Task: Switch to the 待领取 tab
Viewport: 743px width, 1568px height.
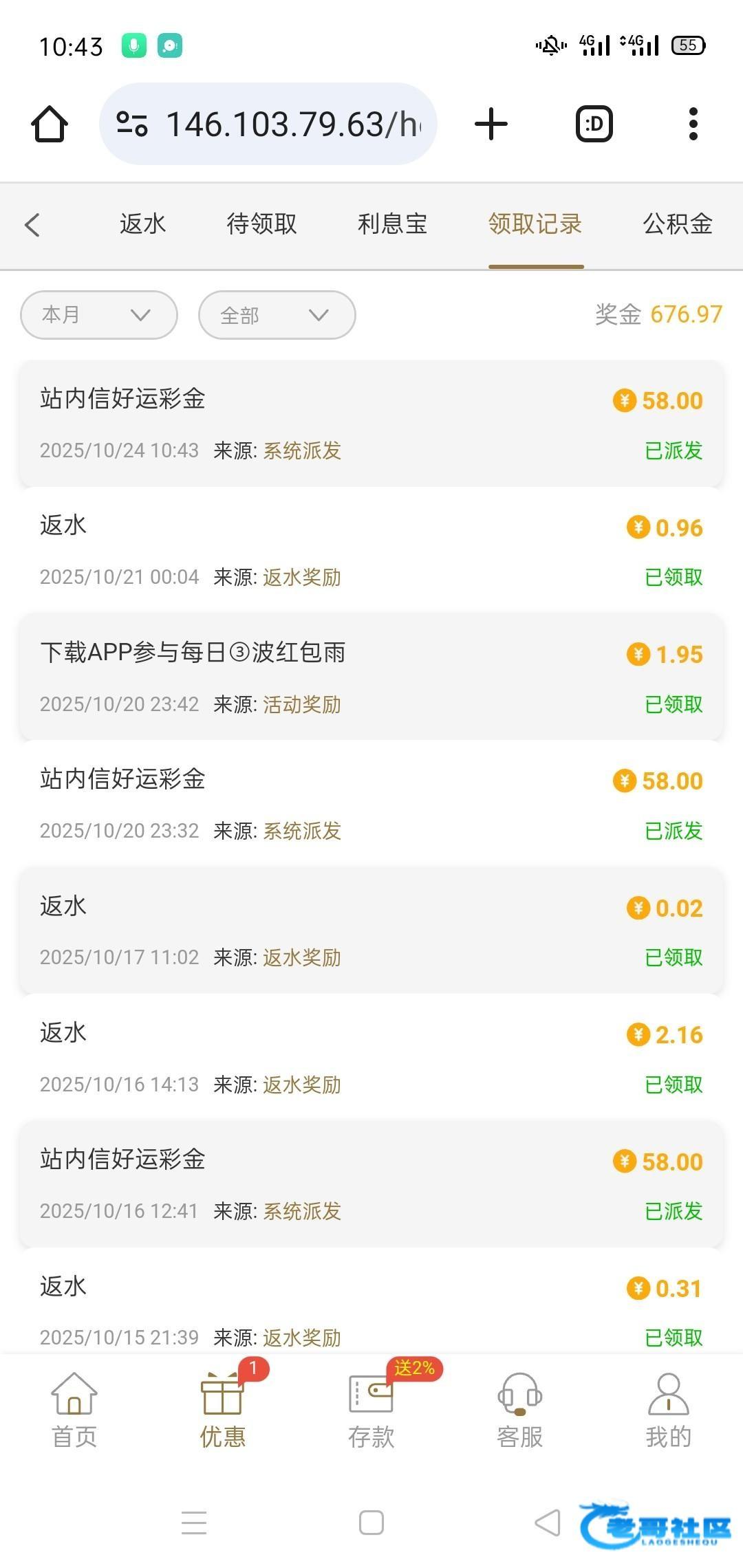Action: point(261,224)
